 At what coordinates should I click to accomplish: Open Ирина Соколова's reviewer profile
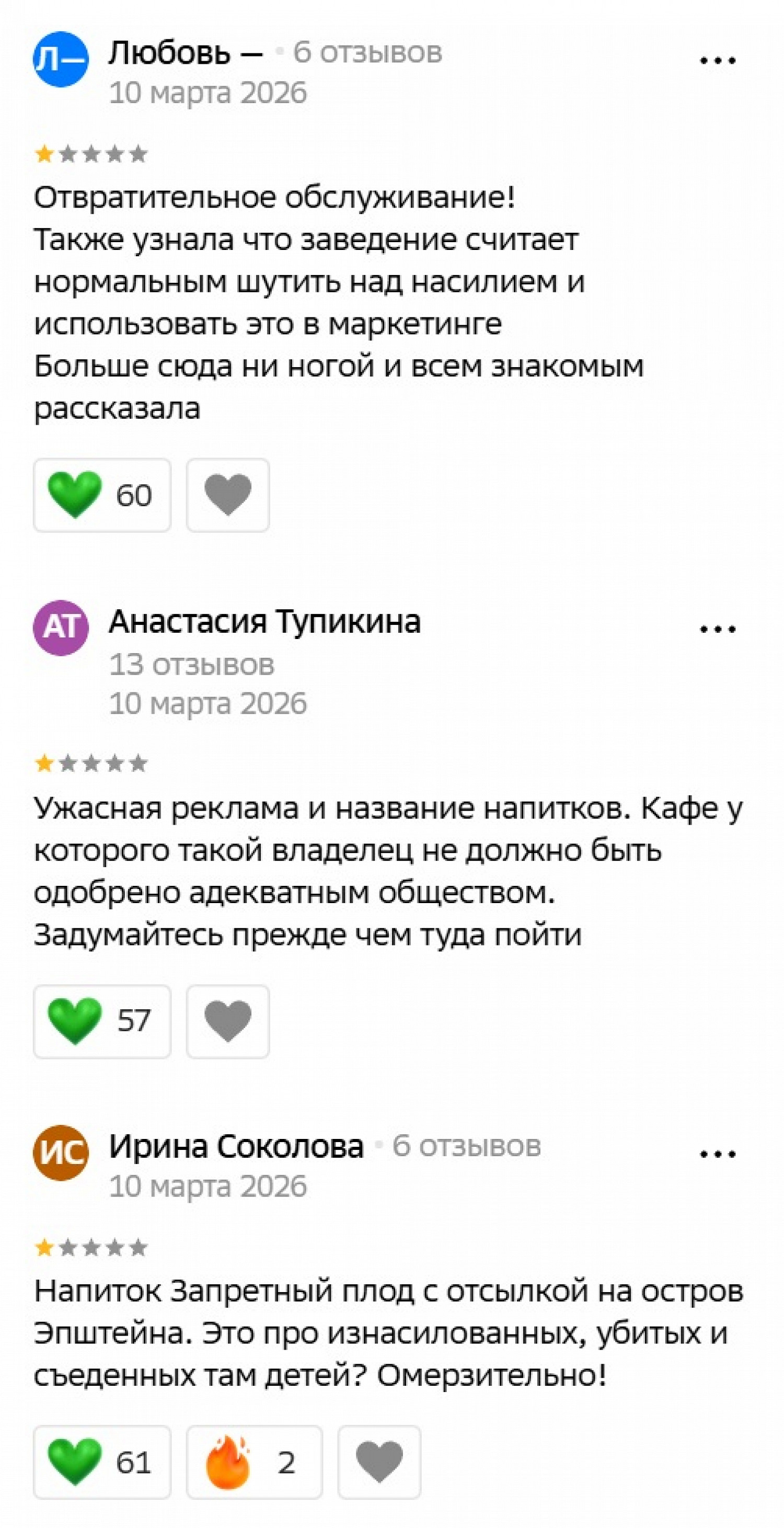click(235, 1146)
